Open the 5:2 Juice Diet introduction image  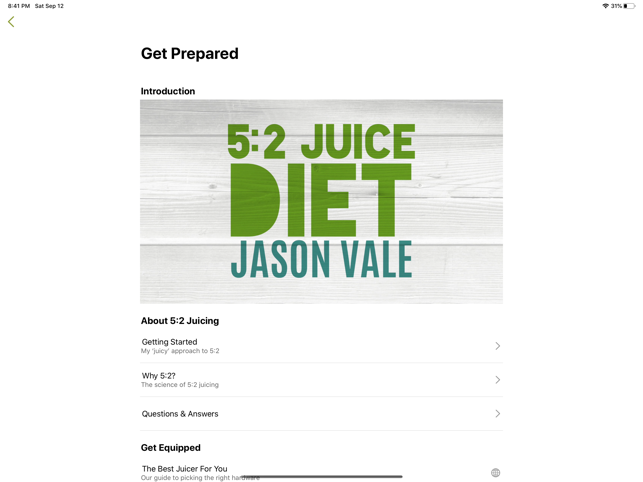pos(321,201)
